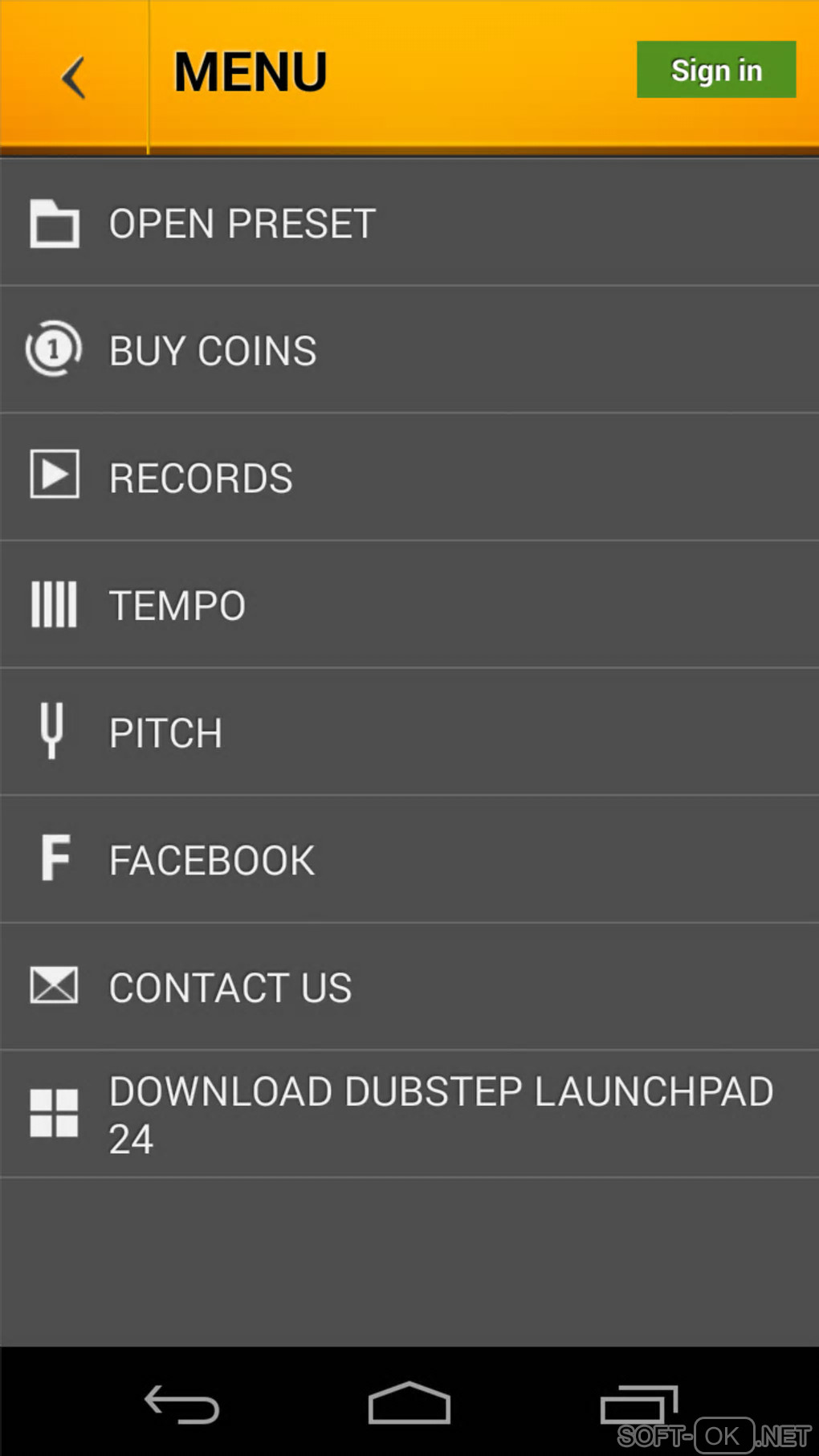This screenshot has height=1456, width=819.
Task: Open the system recent apps view
Action: [x=638, y=1405]
